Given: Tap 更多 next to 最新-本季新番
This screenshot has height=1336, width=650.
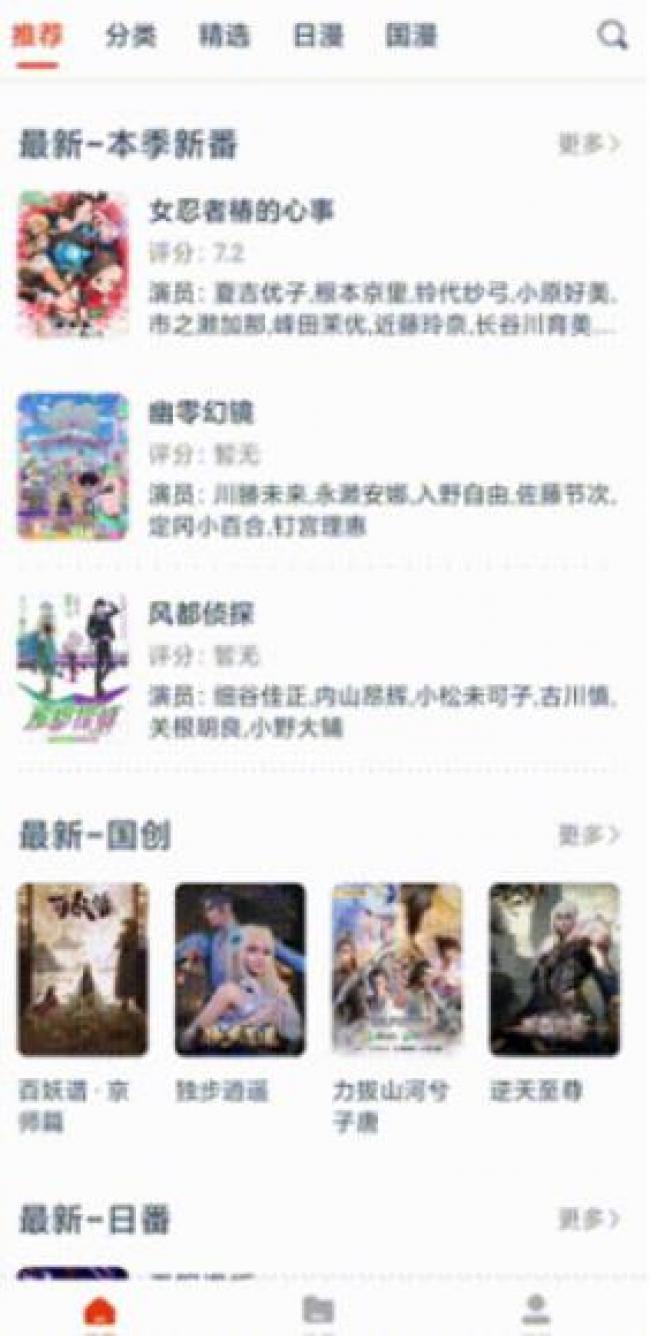Looking at the screenshot, I should [589, 145].
